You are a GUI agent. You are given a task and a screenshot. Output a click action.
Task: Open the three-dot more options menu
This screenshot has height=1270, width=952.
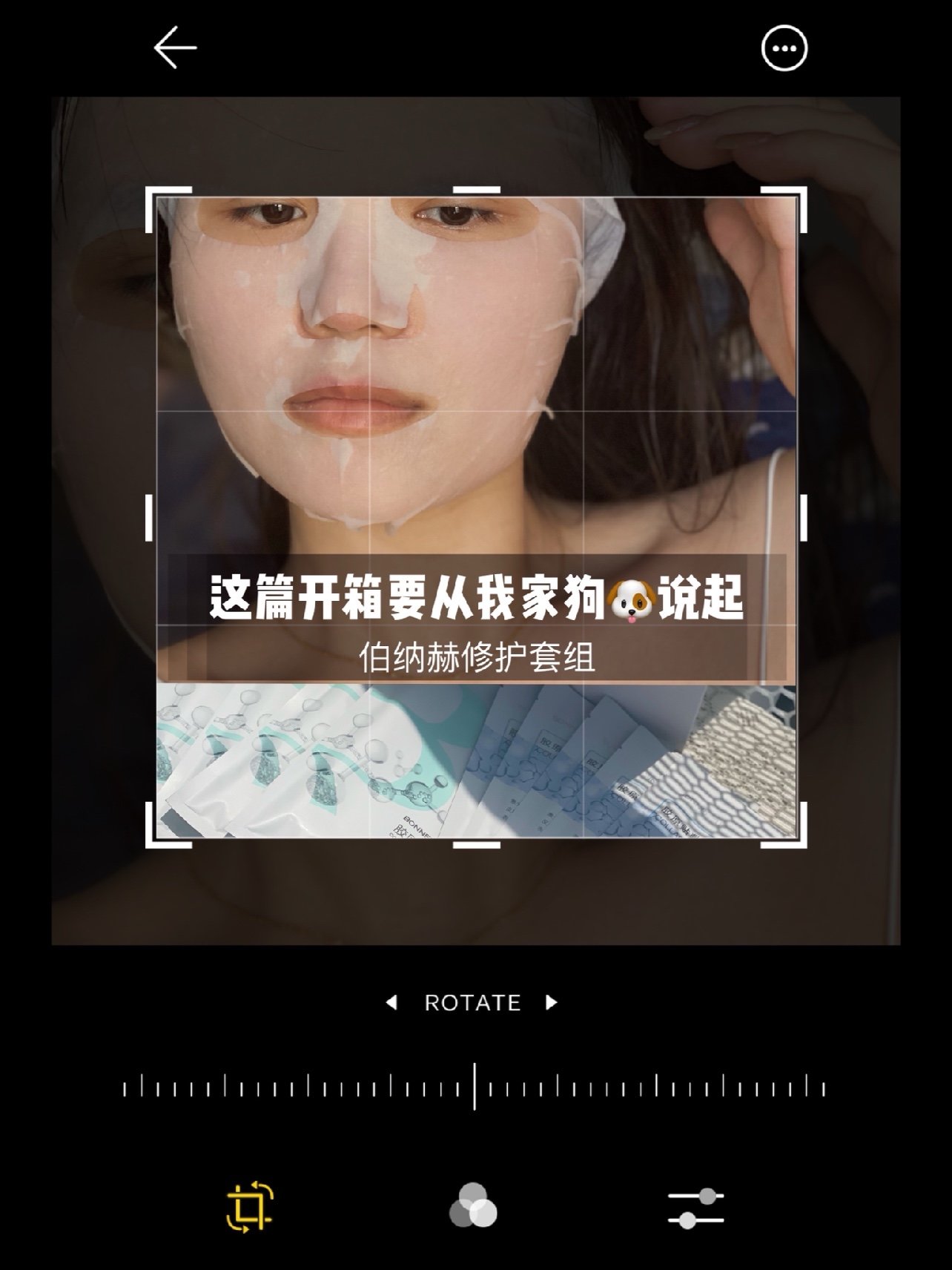click(x=784, y=49)
